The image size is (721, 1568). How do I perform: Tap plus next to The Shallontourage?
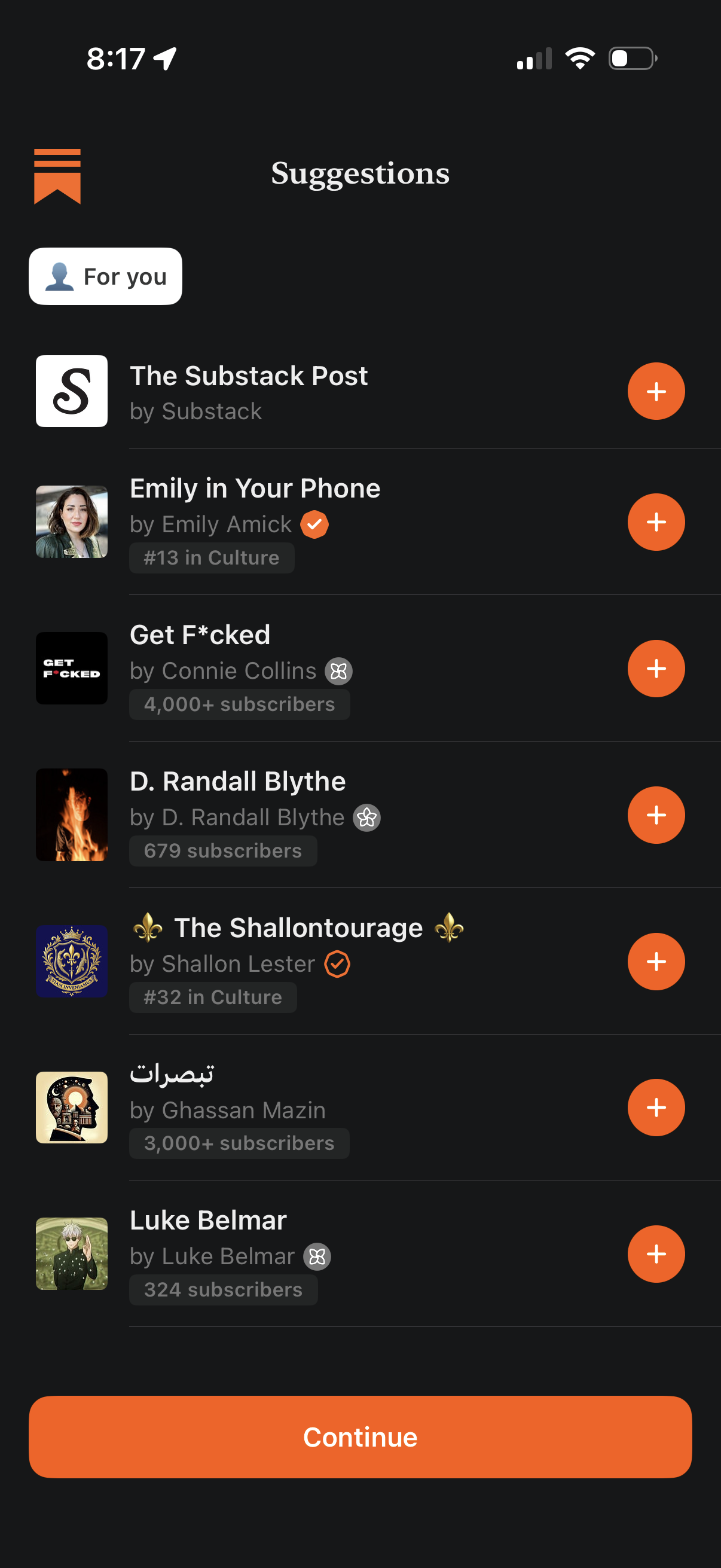click(x=656, y=961)
